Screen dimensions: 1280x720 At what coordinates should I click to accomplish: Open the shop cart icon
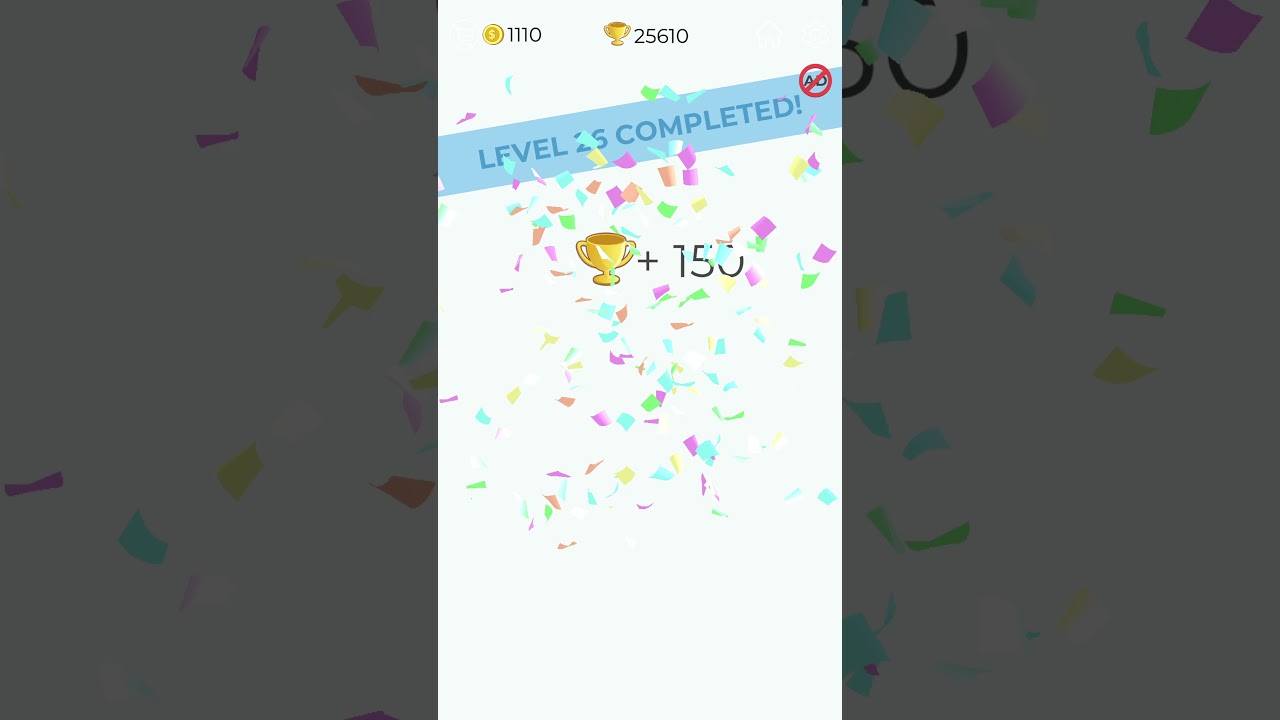[x=462, y=35]
